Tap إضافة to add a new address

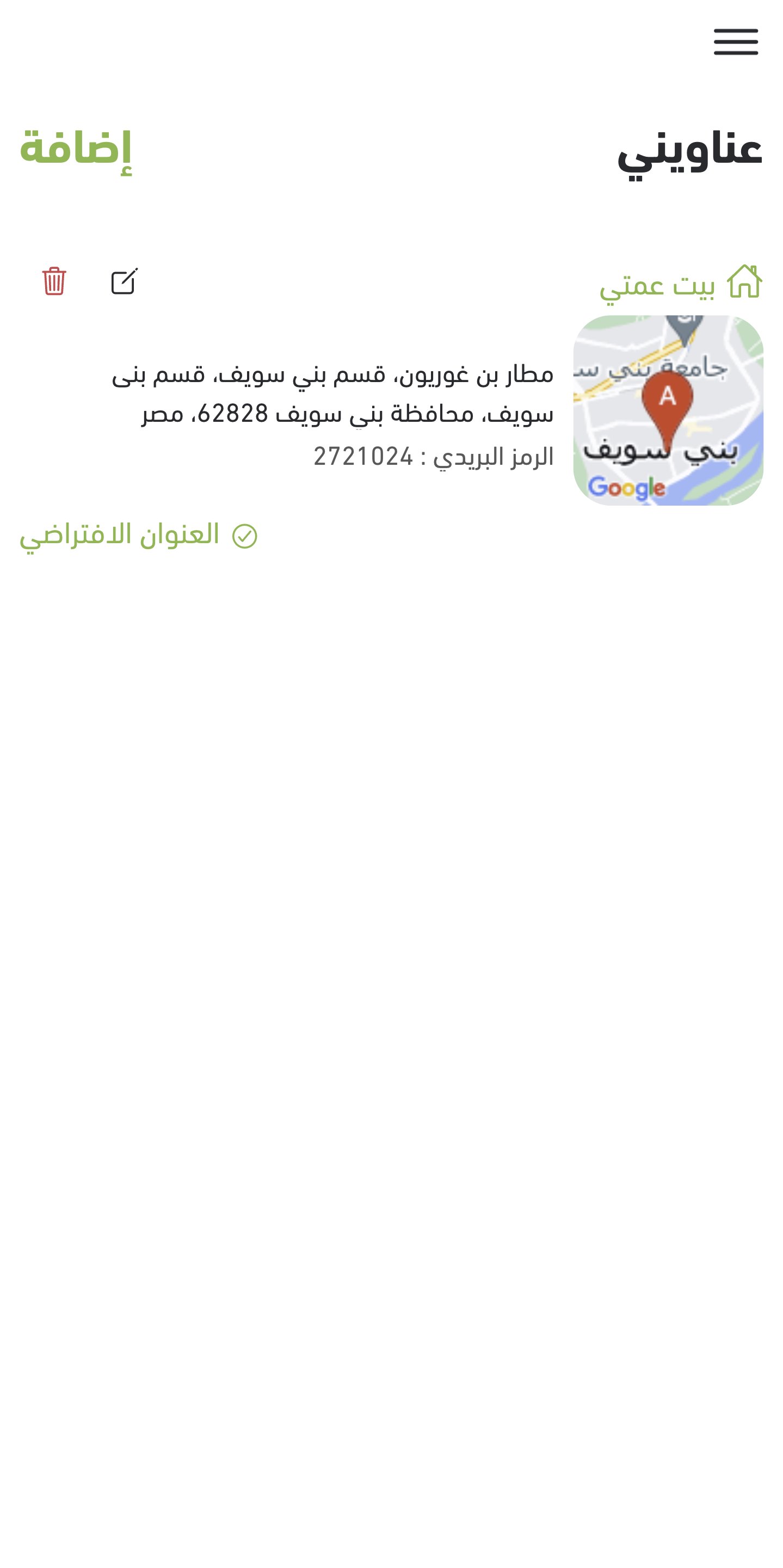pyautogui.click(x=76, y=148)
